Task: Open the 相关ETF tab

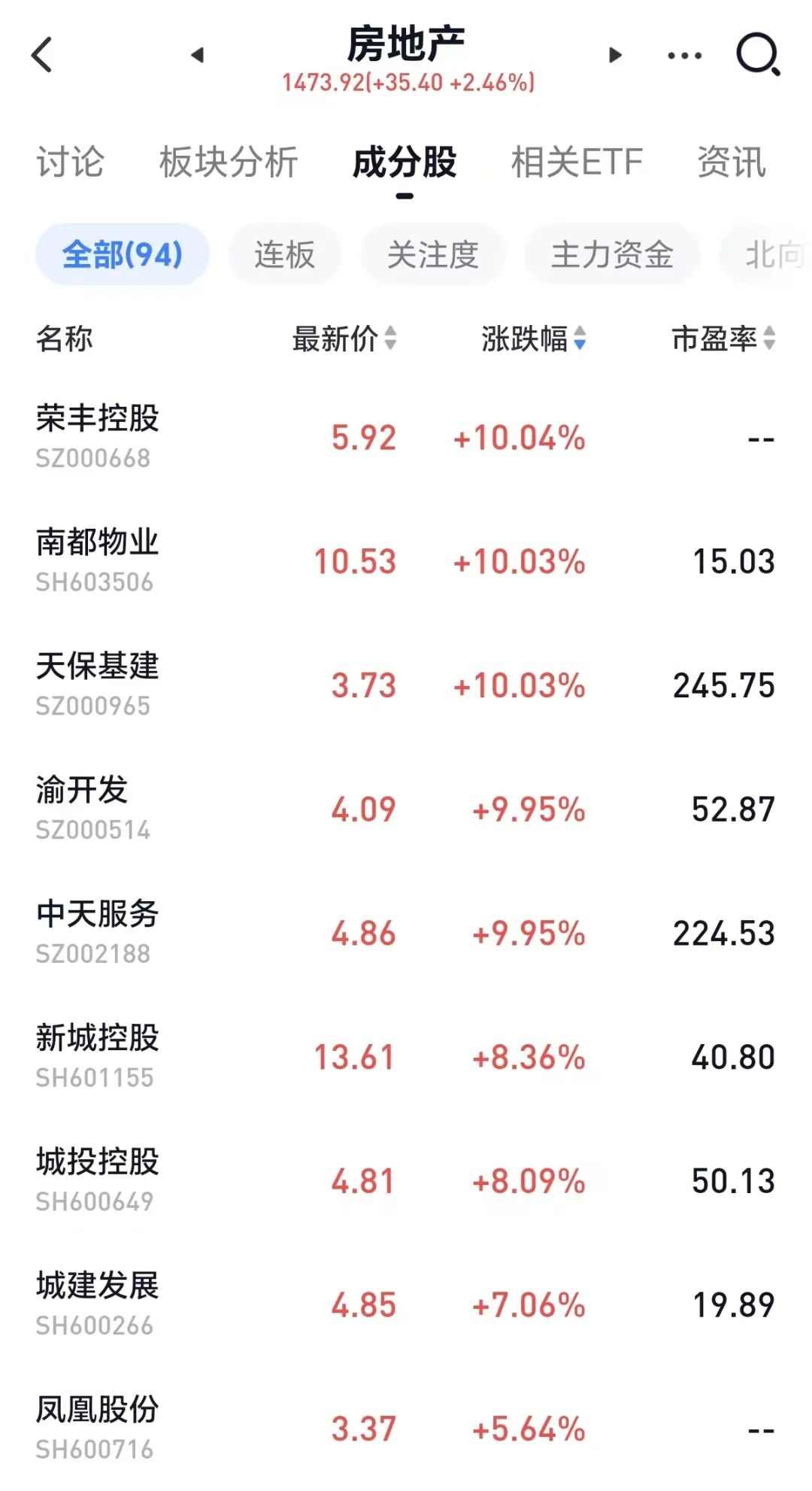Action: (x=577, y=162)
